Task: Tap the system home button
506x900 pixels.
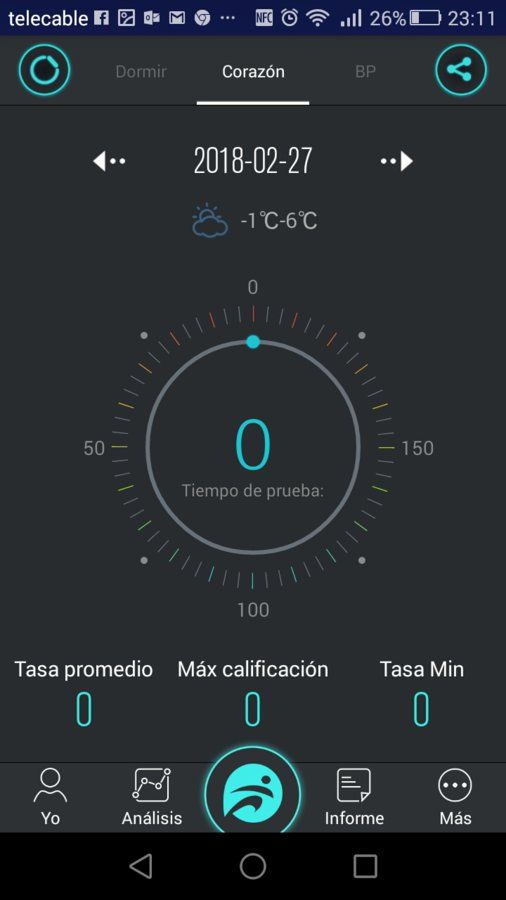Action: click(252, 866)
